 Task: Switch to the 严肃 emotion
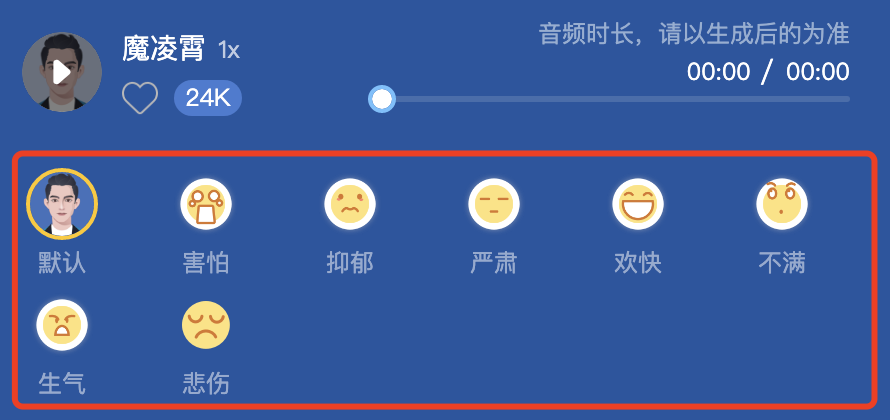click(494, 205)
